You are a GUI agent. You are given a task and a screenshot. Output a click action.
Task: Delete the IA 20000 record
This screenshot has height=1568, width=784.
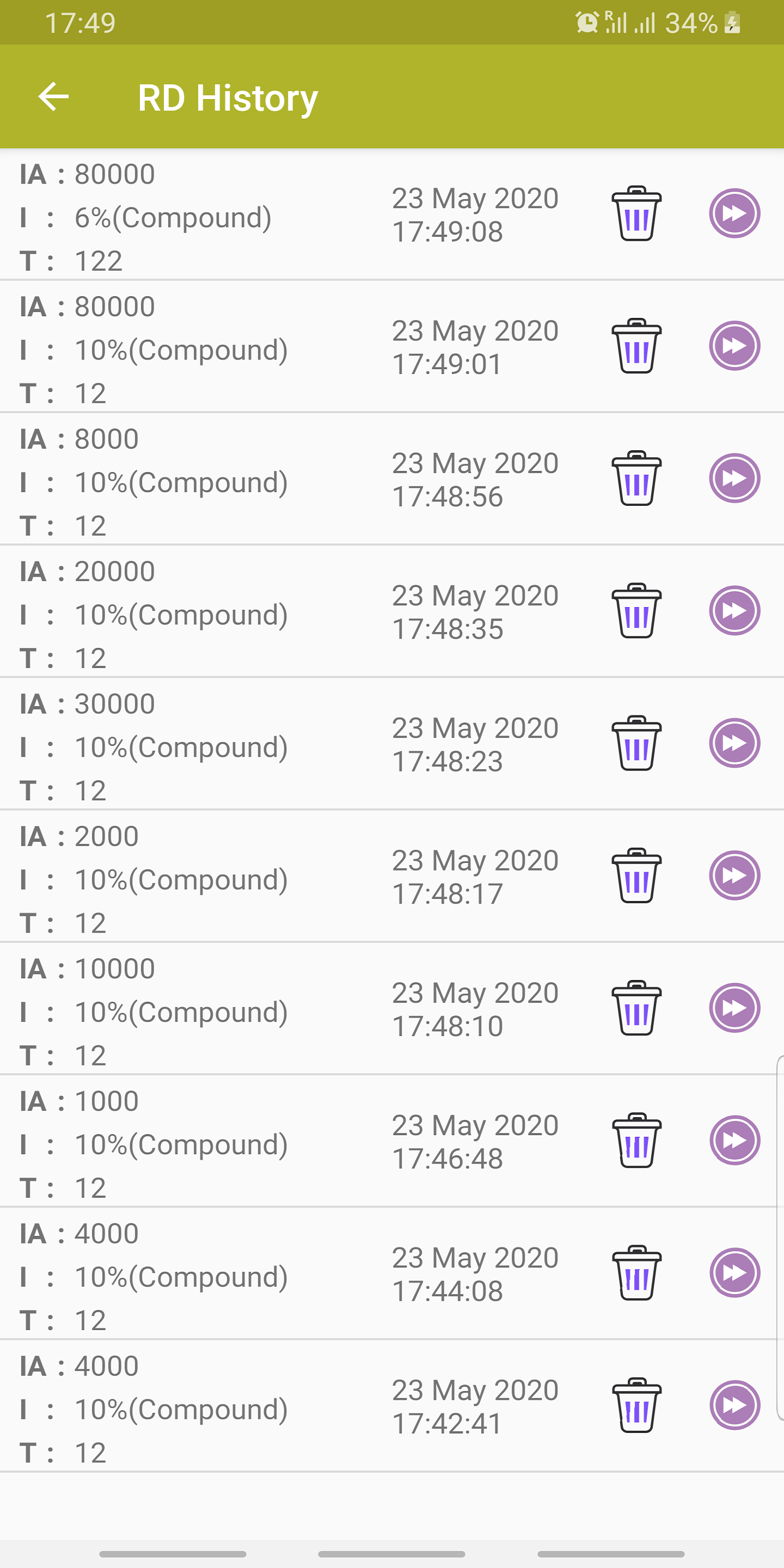[x=636, y=610]
